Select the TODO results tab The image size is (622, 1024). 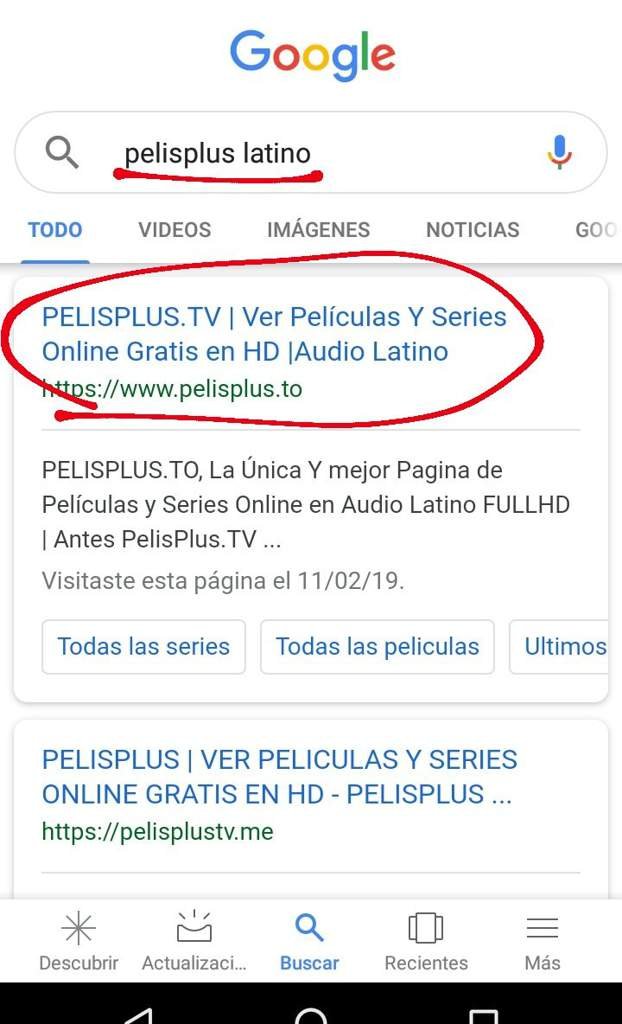point(55,230)
